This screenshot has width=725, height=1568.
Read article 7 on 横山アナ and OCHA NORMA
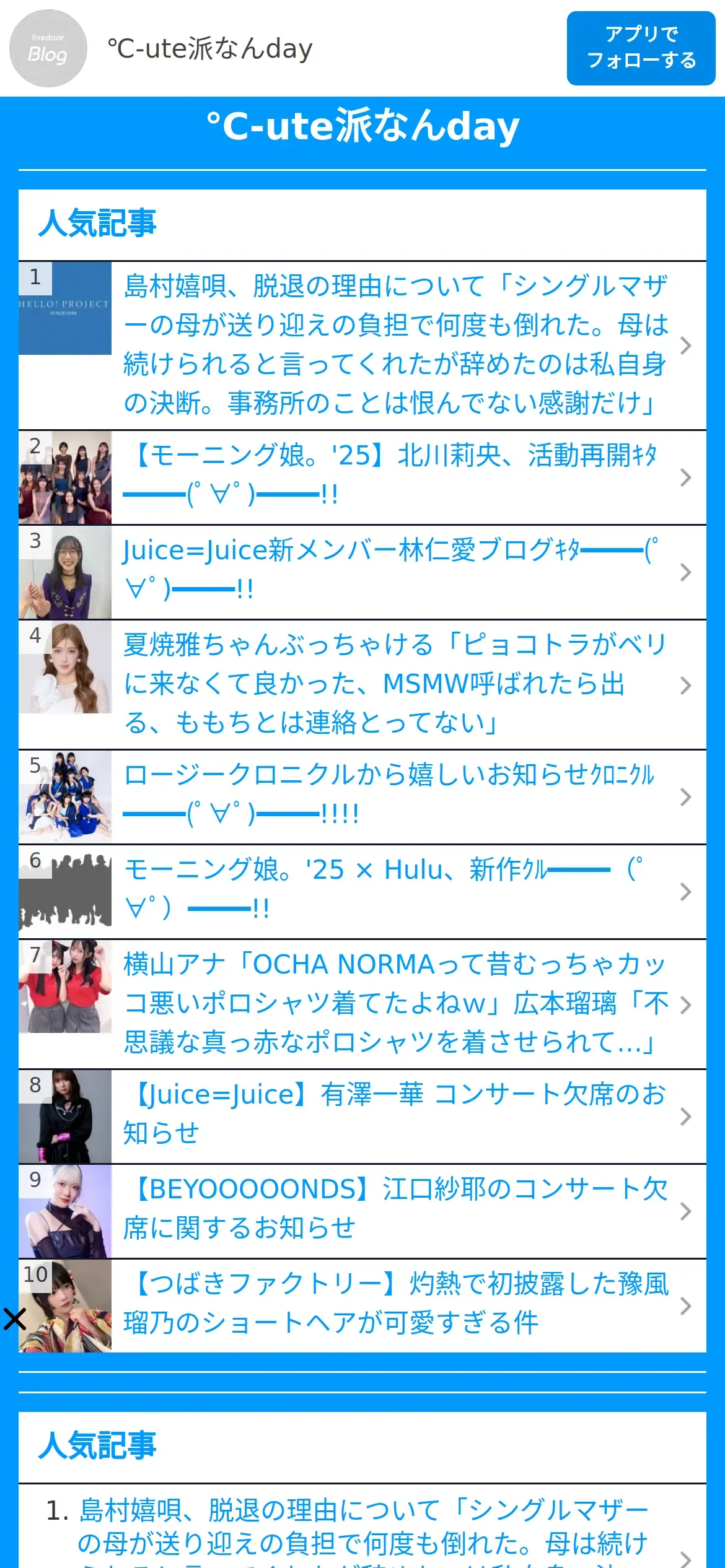[395, 1003]
